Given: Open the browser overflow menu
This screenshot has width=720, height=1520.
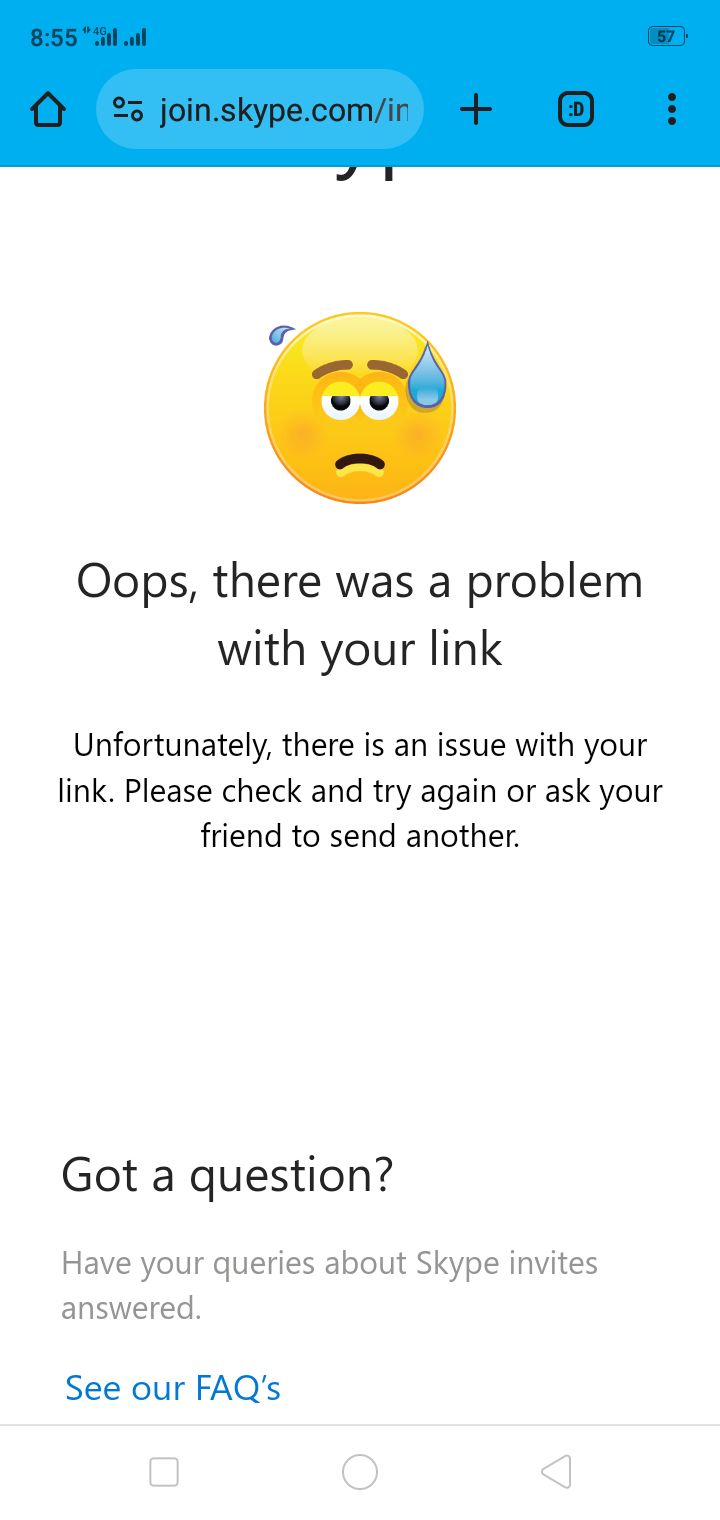Looking at the screenshot, I should point(671,109).
